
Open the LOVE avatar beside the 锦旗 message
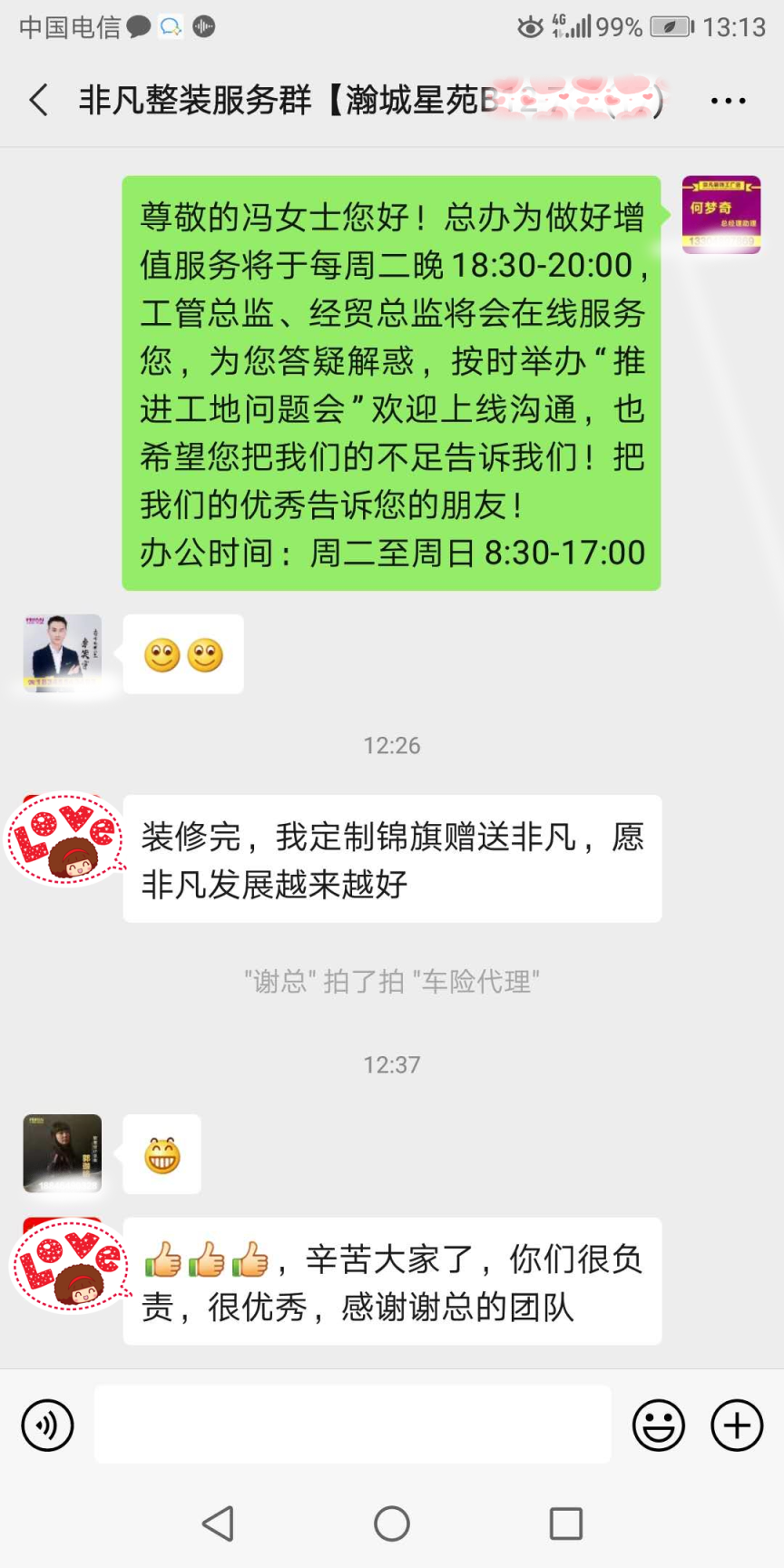65,839
